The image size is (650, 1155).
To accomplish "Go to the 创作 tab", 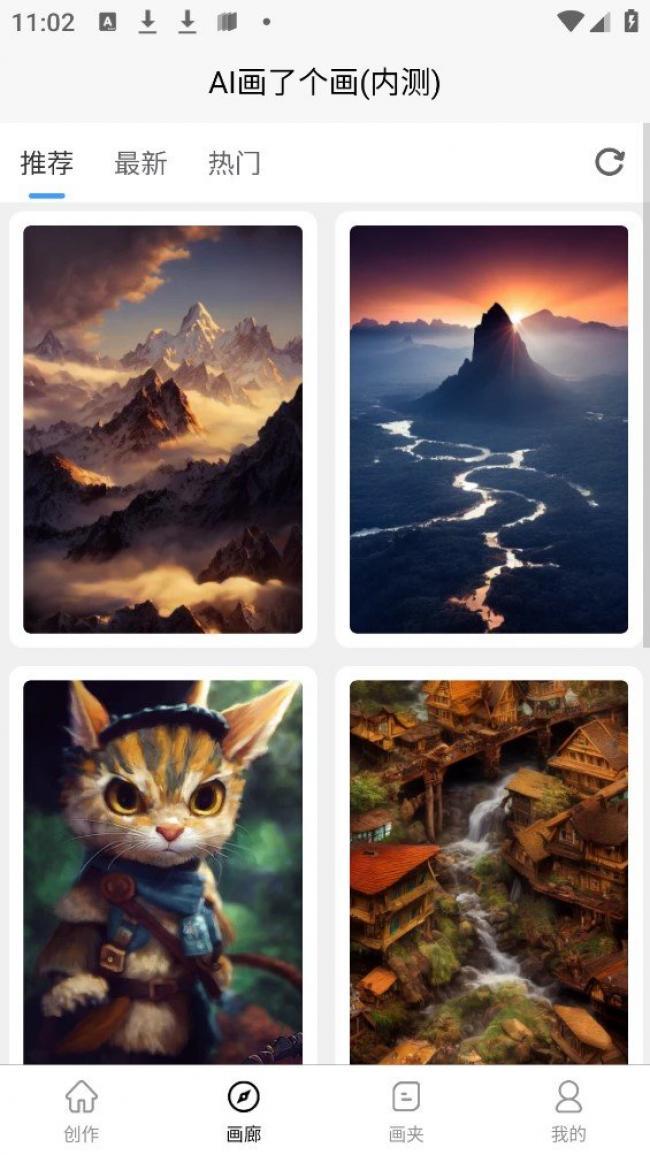I will [81, 1110].
